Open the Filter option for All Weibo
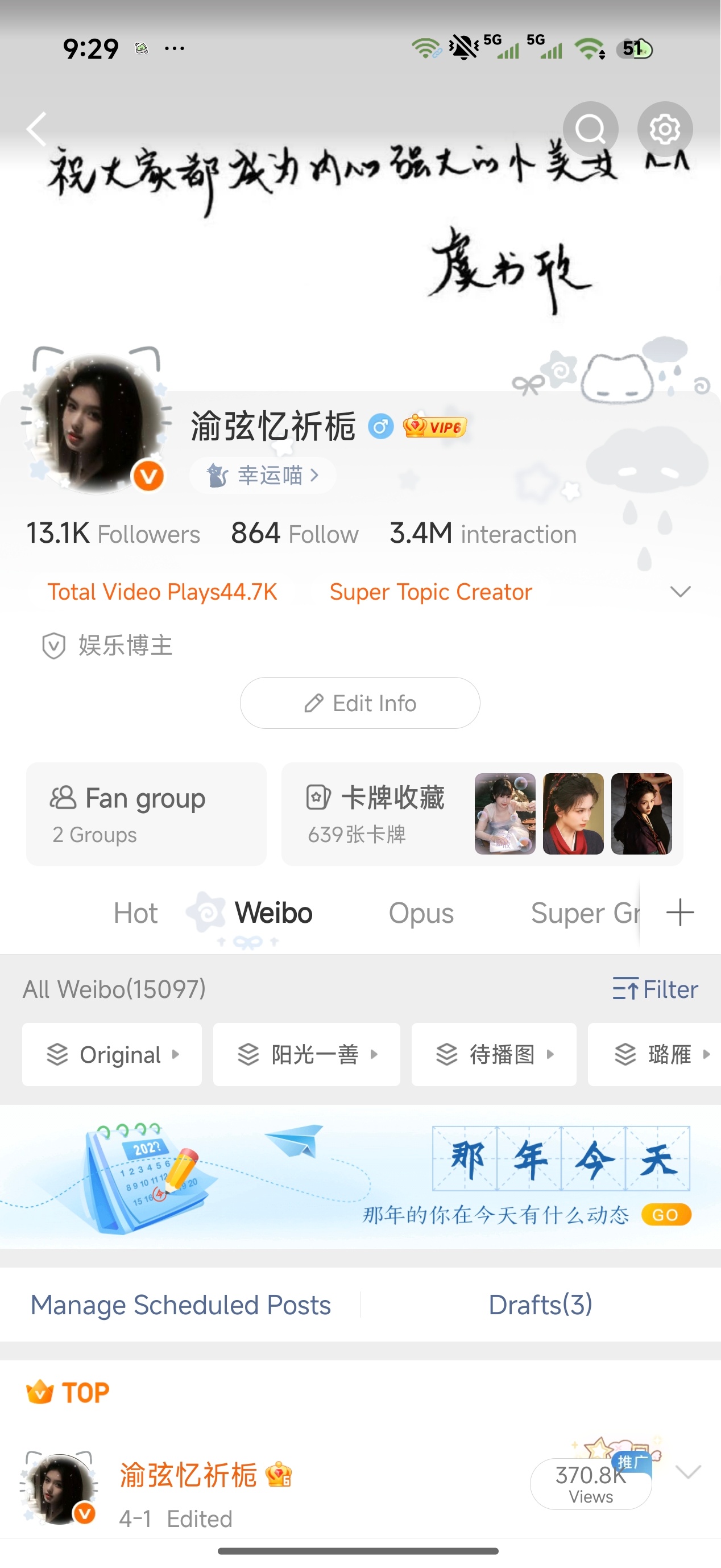 tap(654, 989)
